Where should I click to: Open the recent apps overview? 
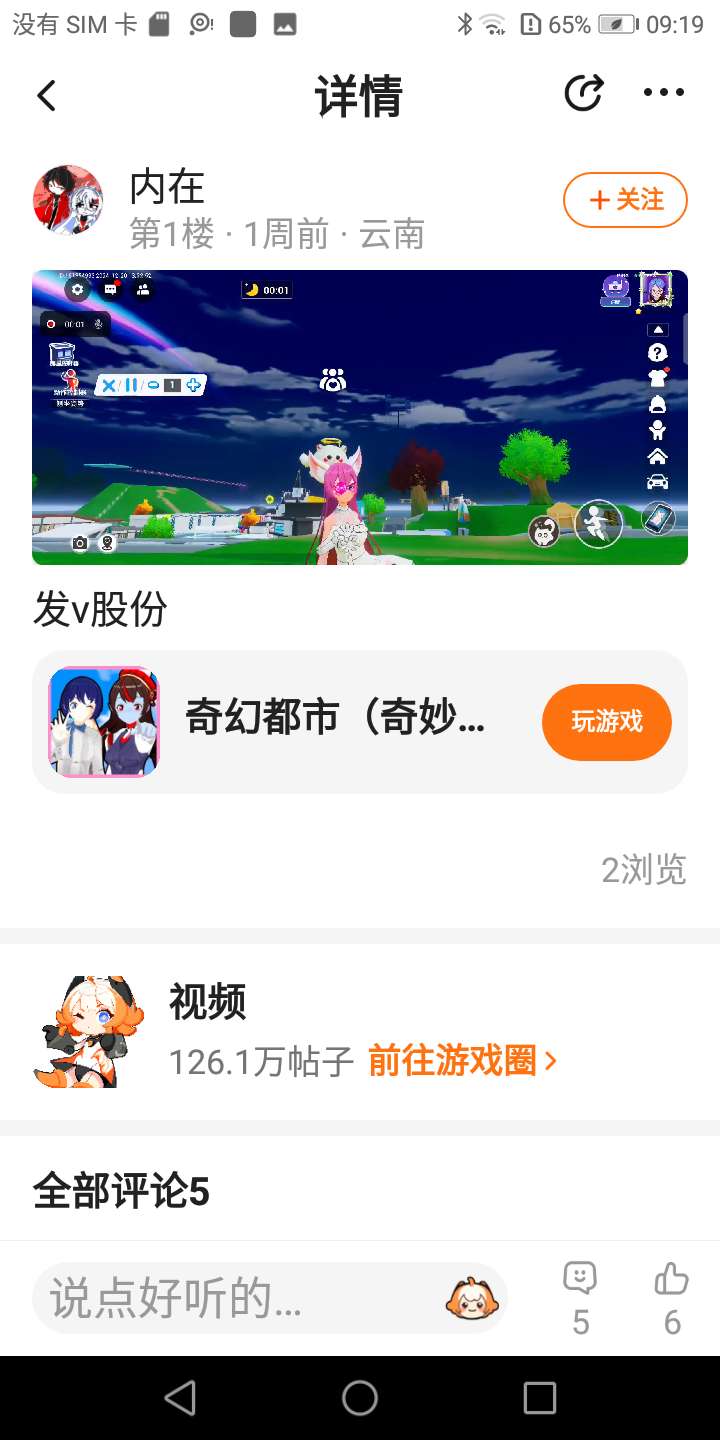click(540, 1398)
